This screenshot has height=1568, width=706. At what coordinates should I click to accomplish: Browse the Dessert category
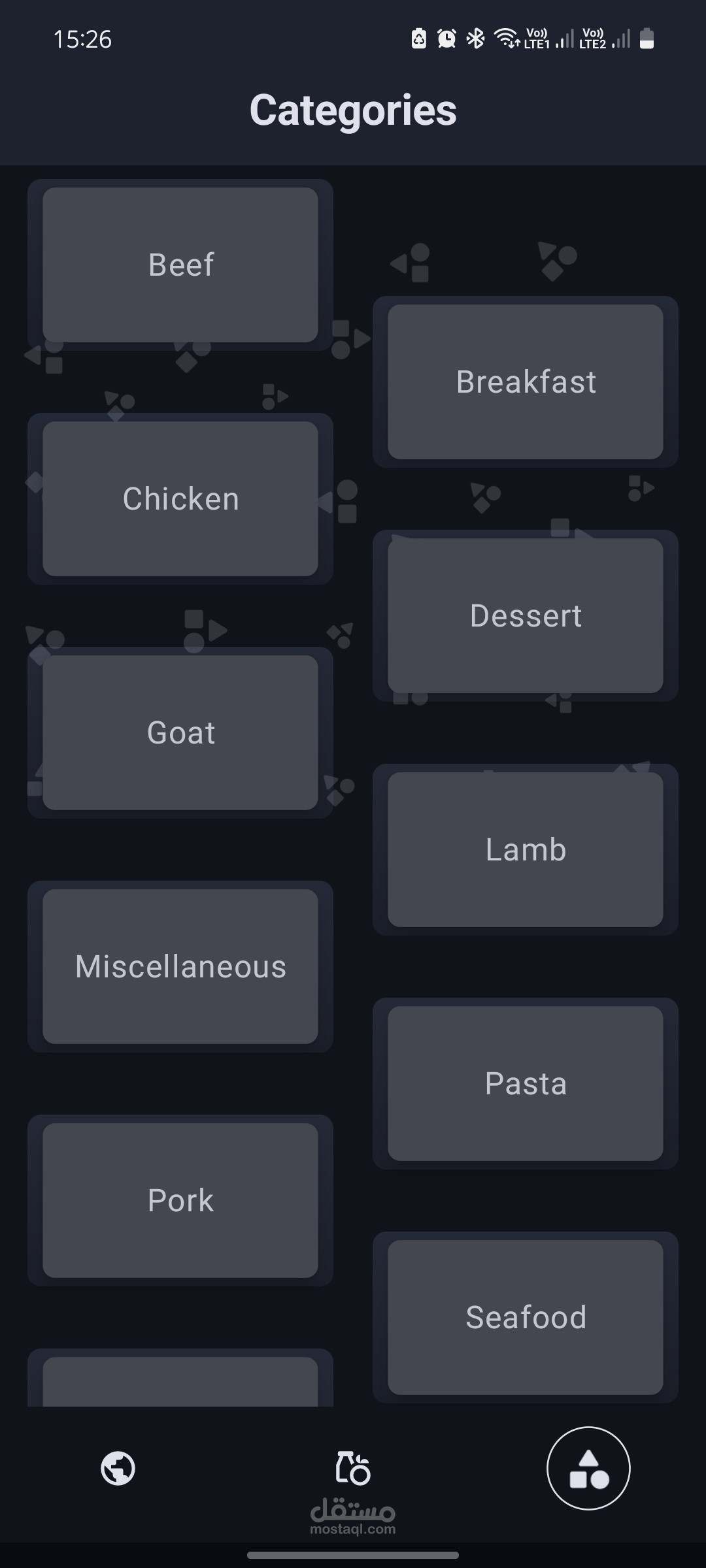[x=526, y=615]
